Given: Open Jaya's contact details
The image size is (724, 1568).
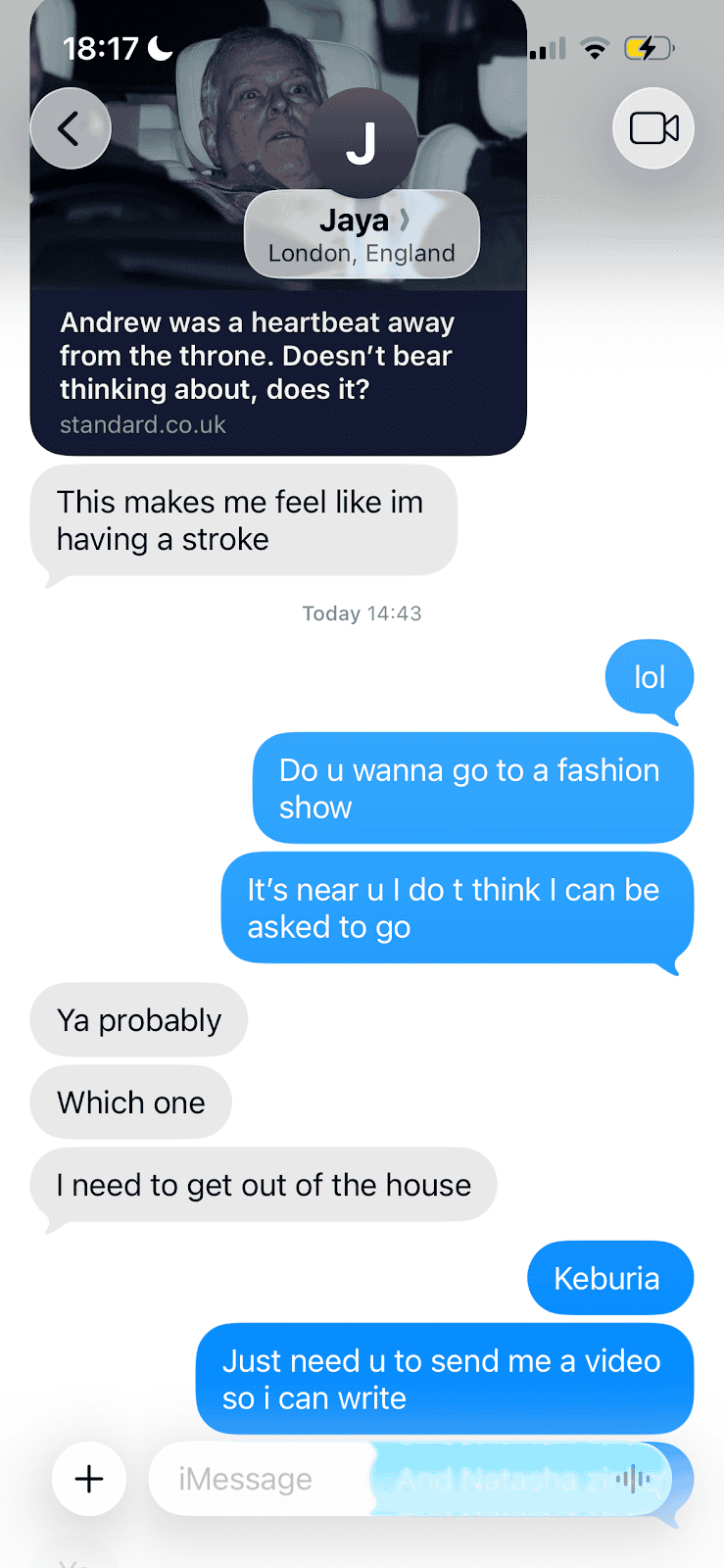Looking at the screenshot, I should [362, 234].
